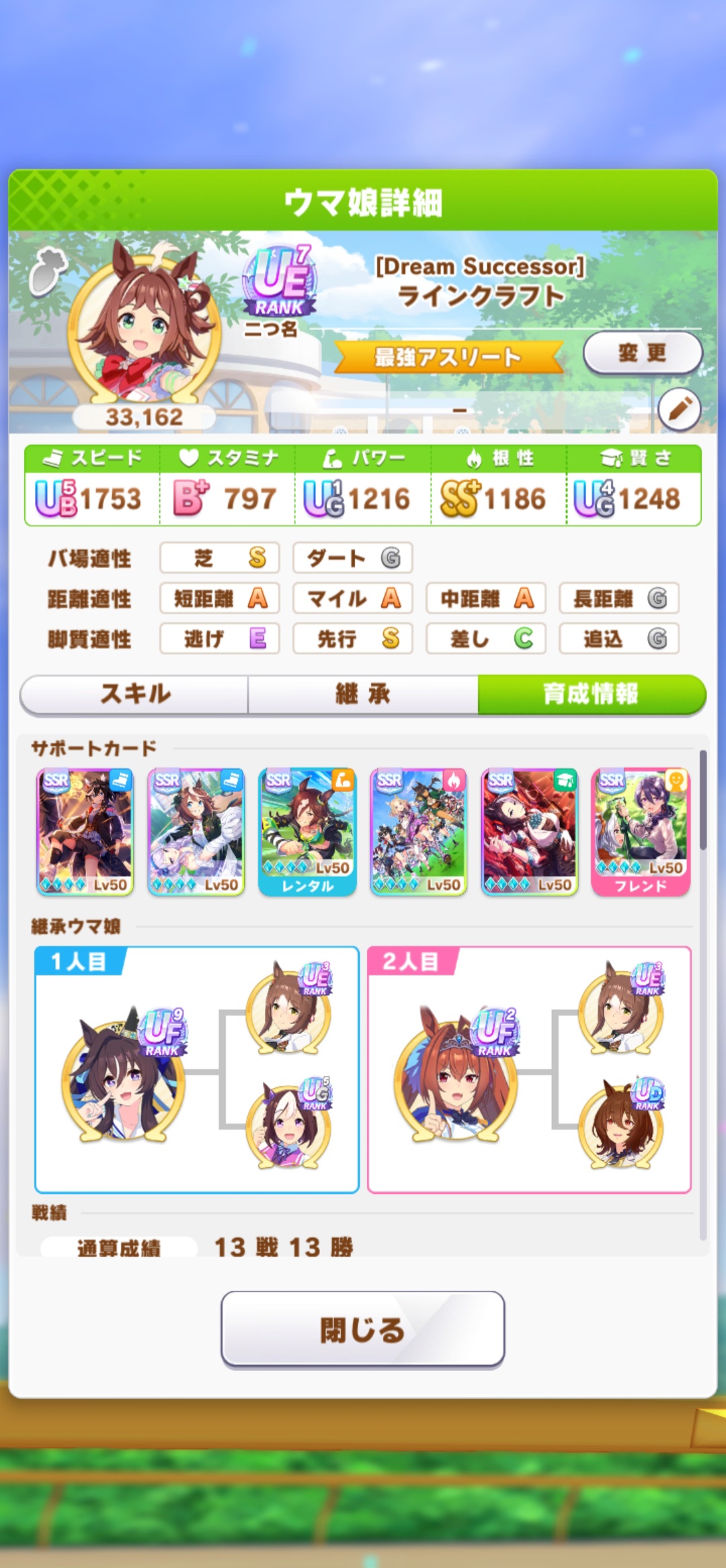Select the 育成情報 tab
This screenshot has width=726, height=1568.
[x=591, y=694]
